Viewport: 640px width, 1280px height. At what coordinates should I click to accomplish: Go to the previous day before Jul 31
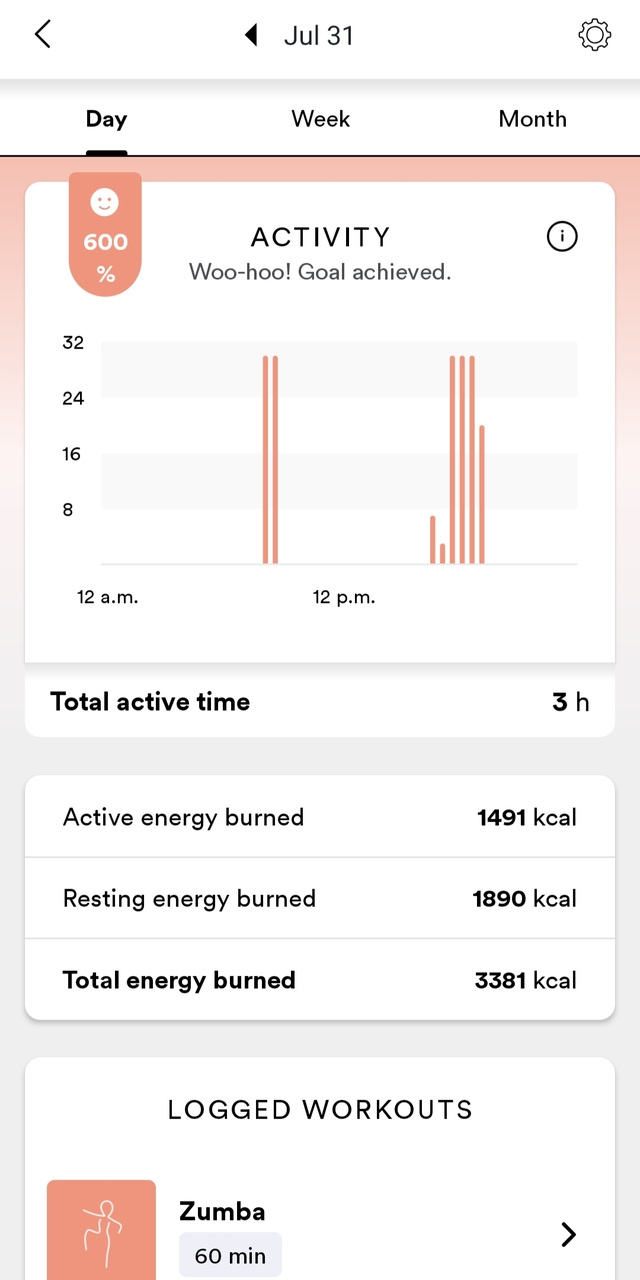click(252, 36)
